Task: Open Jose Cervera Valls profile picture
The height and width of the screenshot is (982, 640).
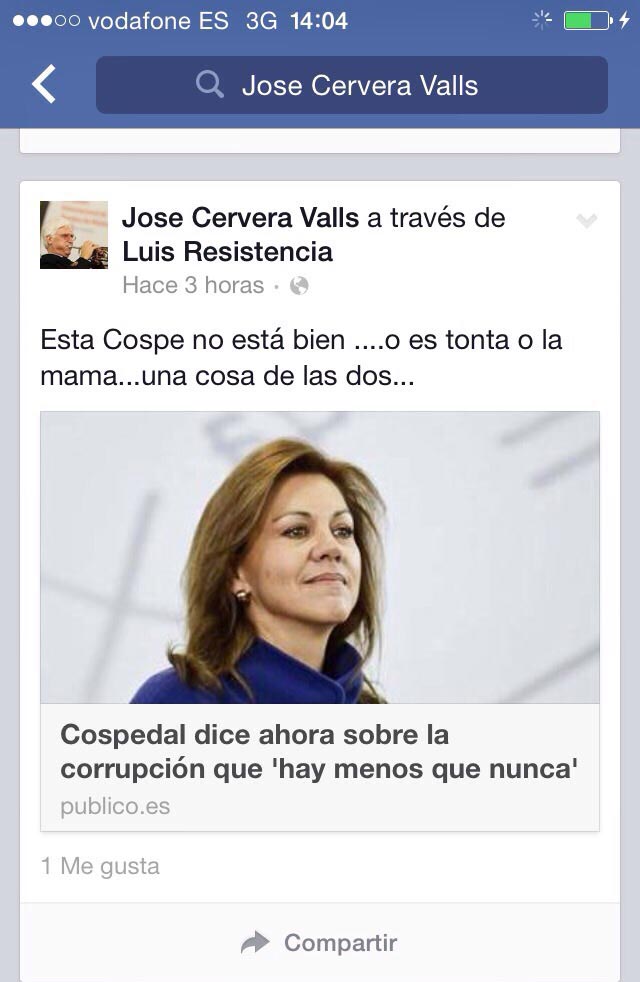Action: 74,235
